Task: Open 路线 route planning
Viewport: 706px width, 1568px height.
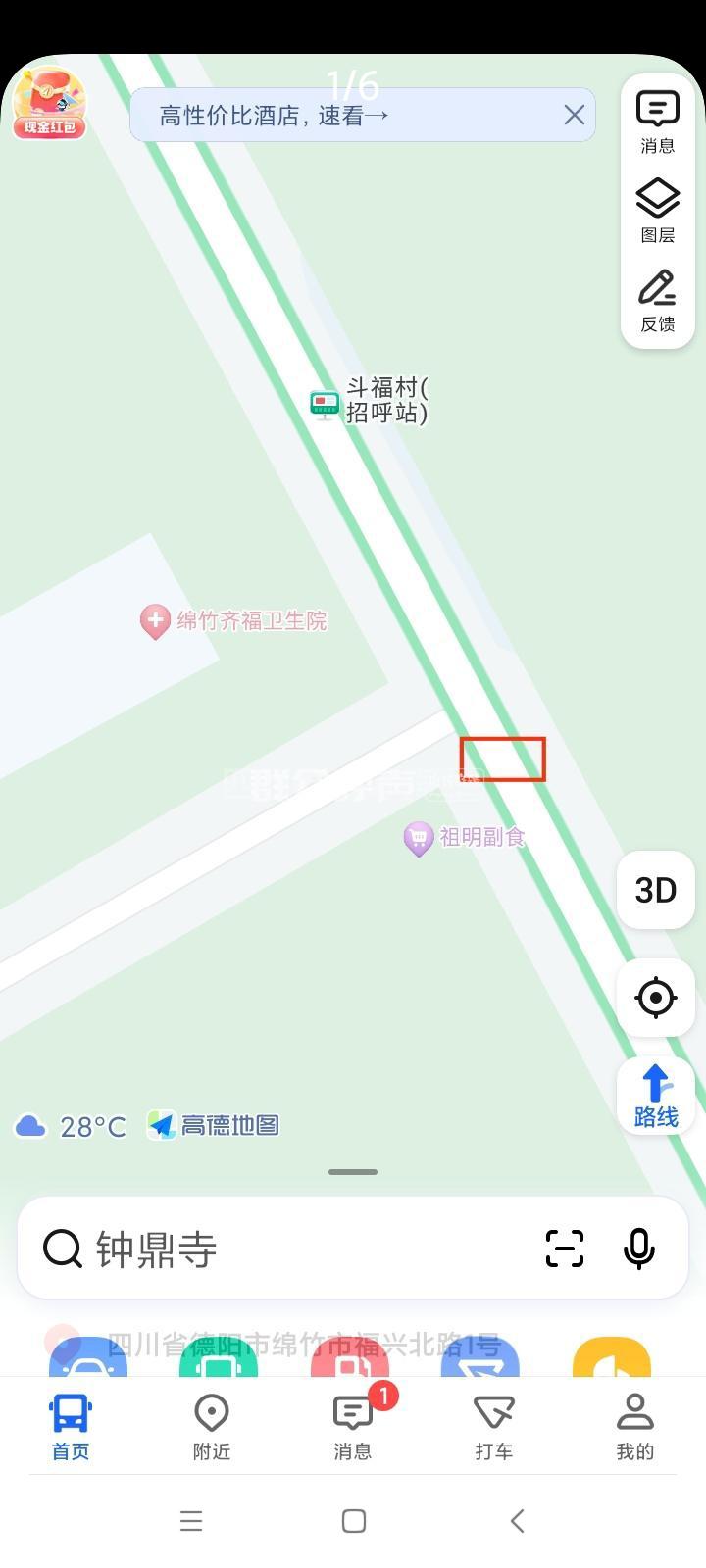Action: (655, 1097)
